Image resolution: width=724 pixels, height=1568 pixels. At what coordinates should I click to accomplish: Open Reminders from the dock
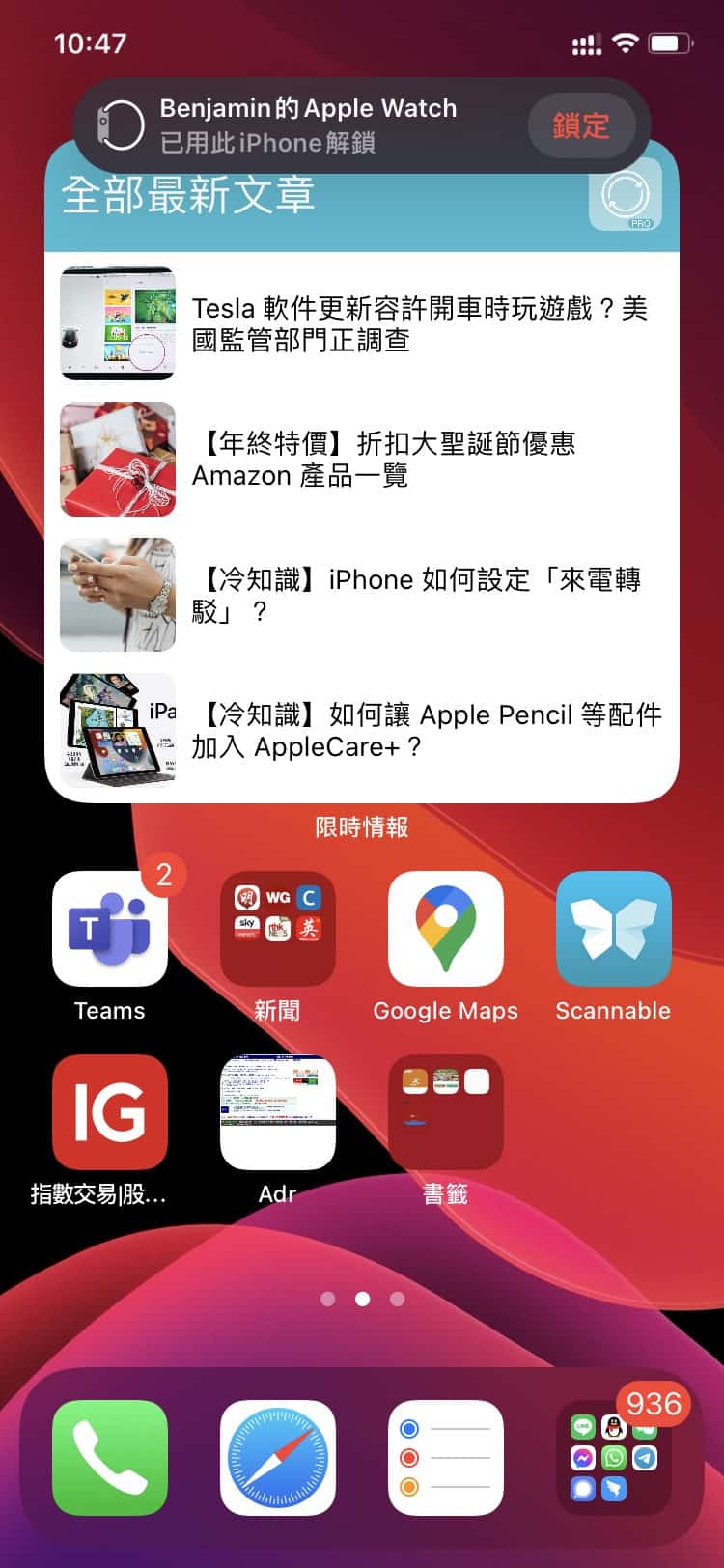coord(446,1458)
